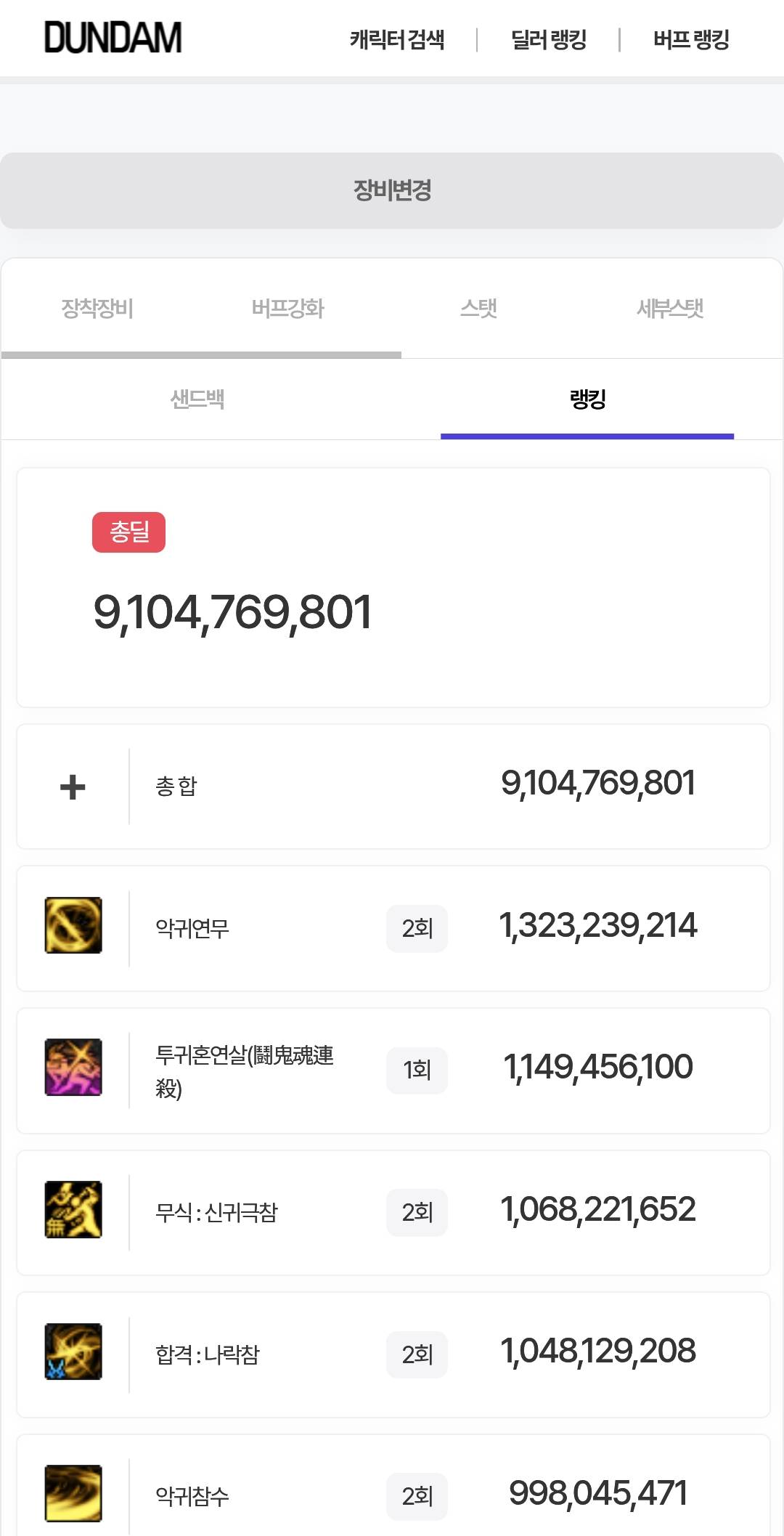Expand the 총합 row with plus icon
This screenshot has width=784, height=1536.
click(x=393, y=787)
